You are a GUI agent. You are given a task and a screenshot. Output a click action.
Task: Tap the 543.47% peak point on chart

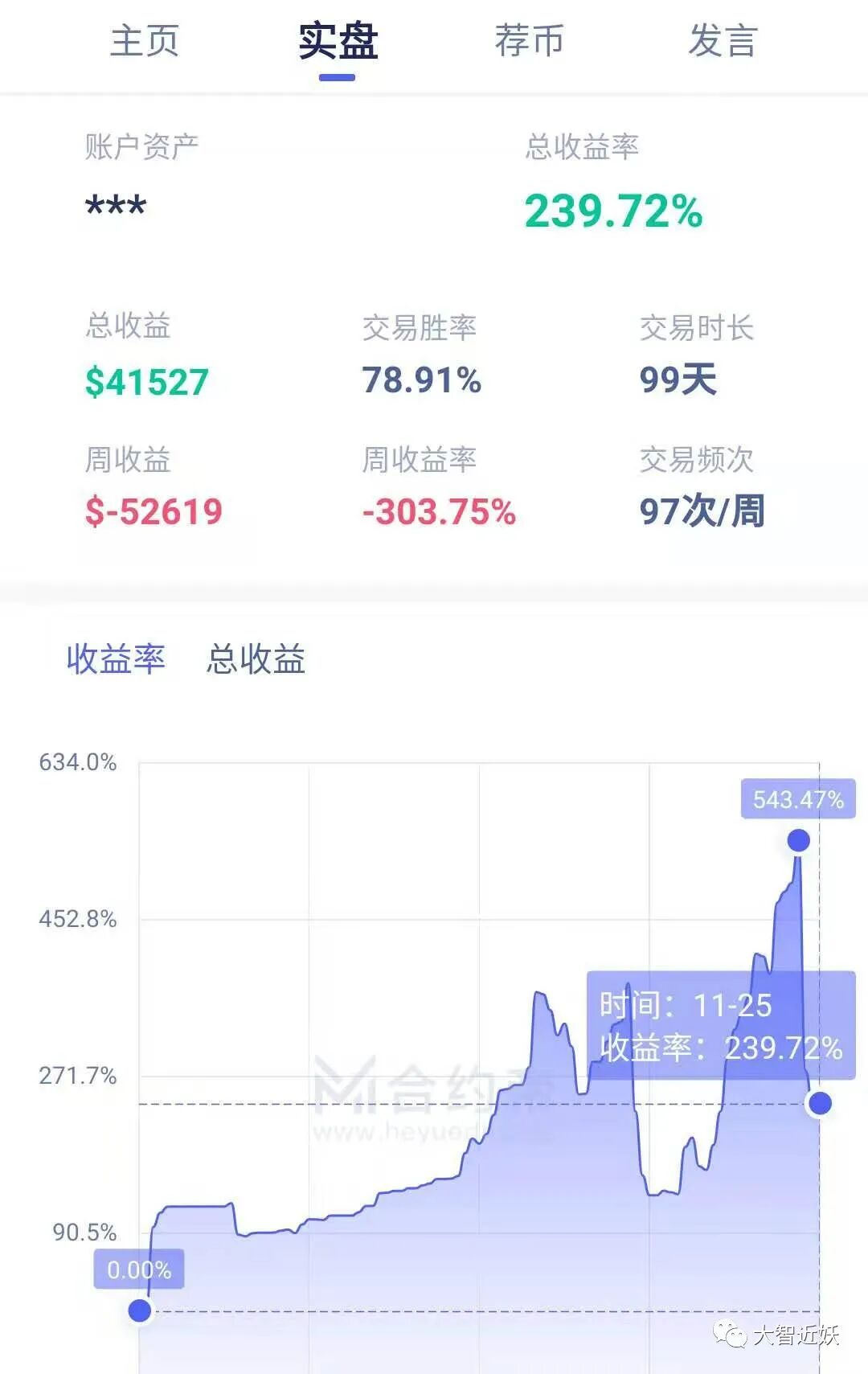[x=798, y=840]
